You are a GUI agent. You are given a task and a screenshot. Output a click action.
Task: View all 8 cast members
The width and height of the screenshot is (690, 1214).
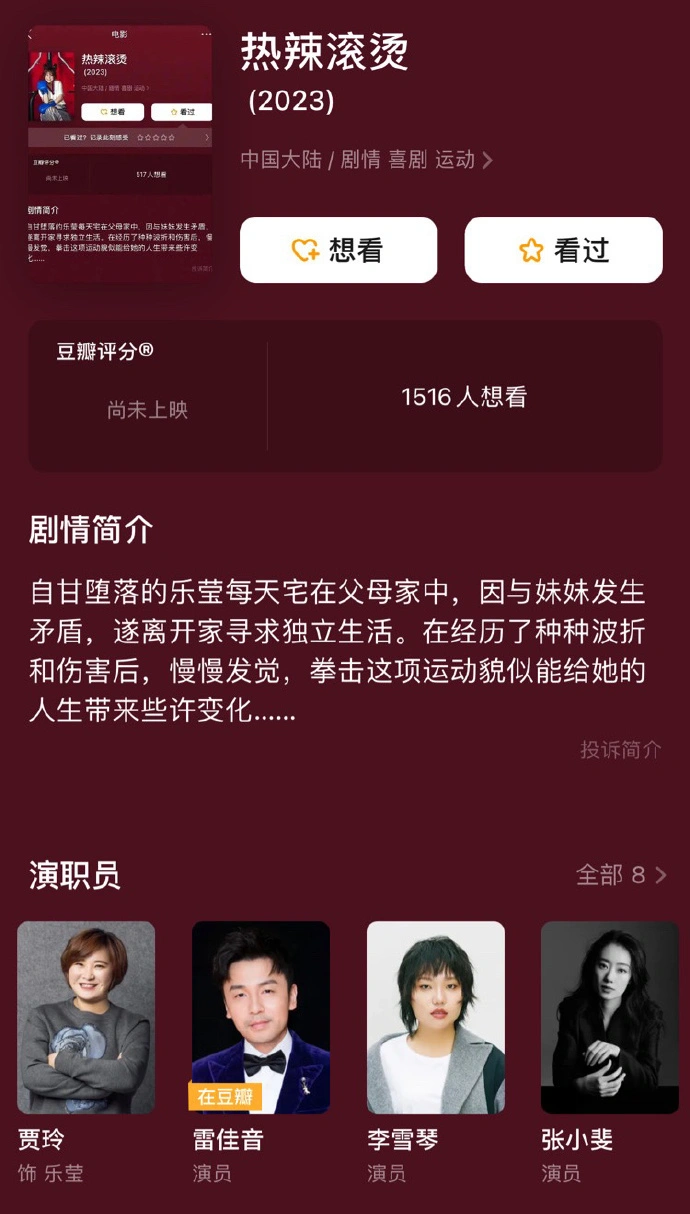click(620, 875)
